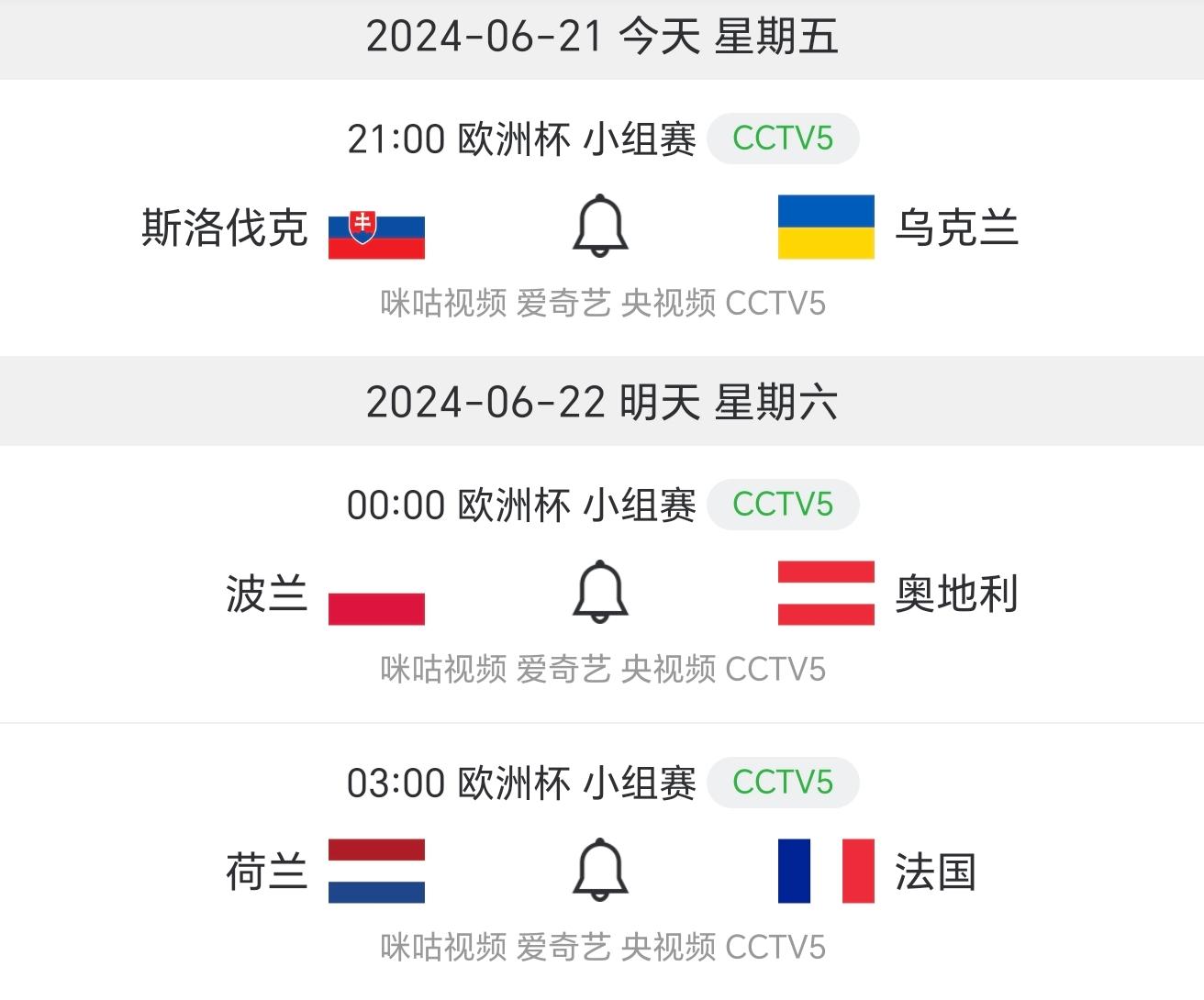Set reminder for 波兰 vs 奥地利 match

[600, 592]
